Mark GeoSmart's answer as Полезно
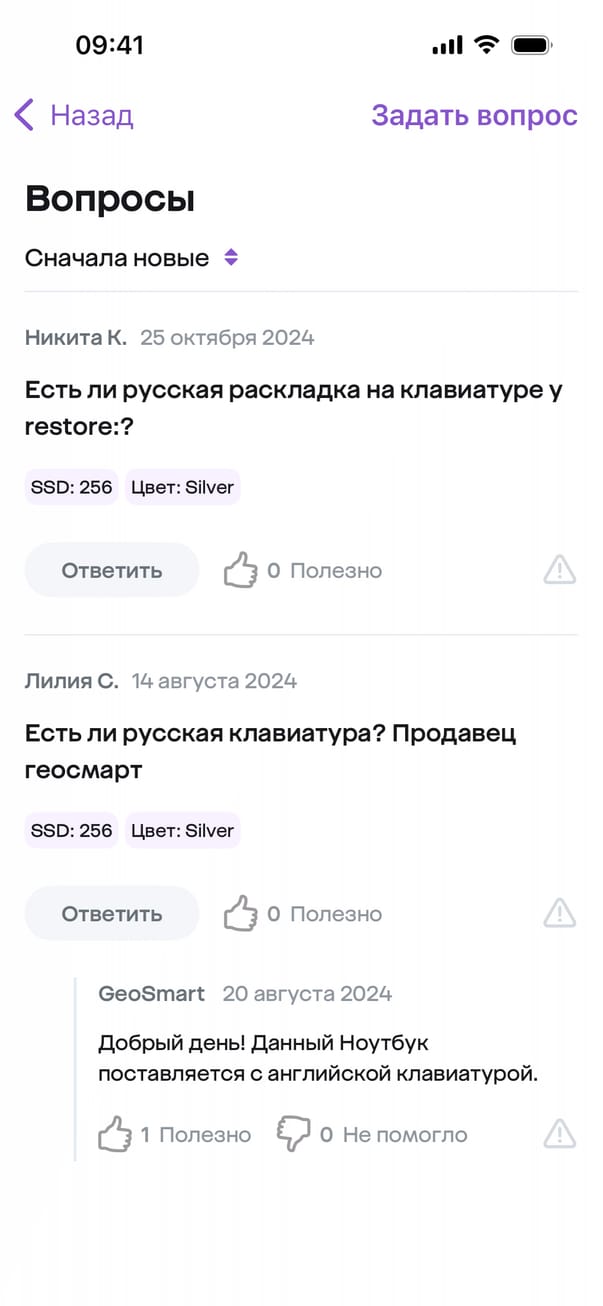The image size is (603, 1306). click(x=116, y=1134)
